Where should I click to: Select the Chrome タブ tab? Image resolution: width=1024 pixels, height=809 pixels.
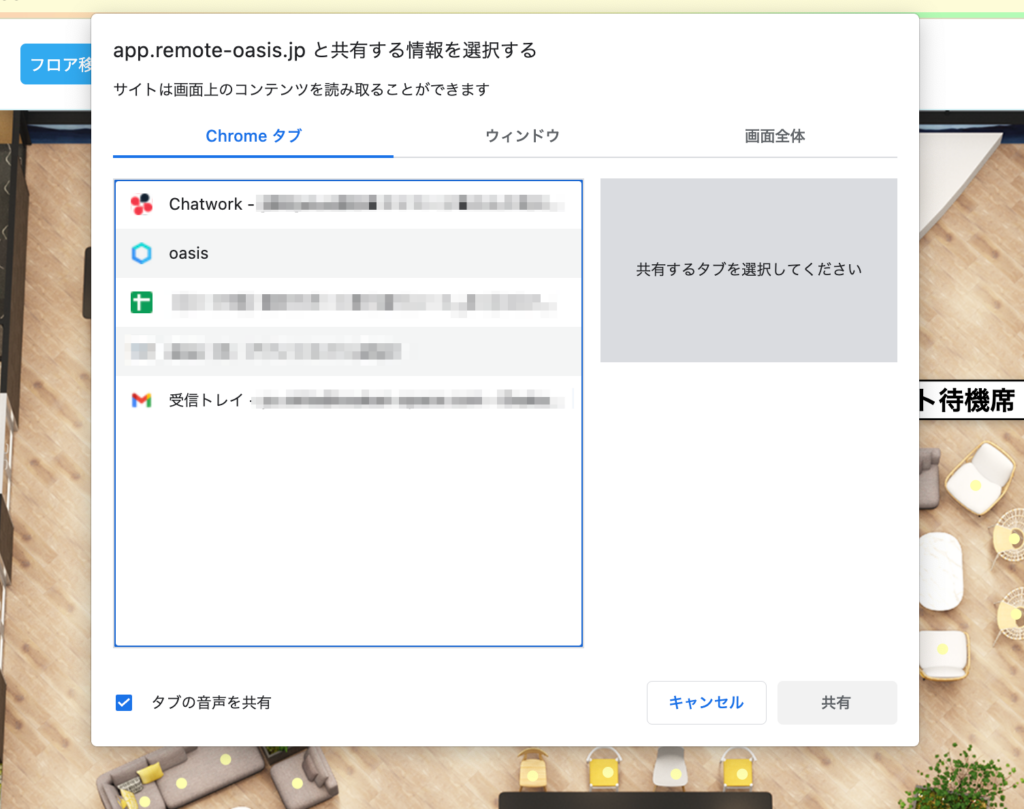[x=253, y=136]
